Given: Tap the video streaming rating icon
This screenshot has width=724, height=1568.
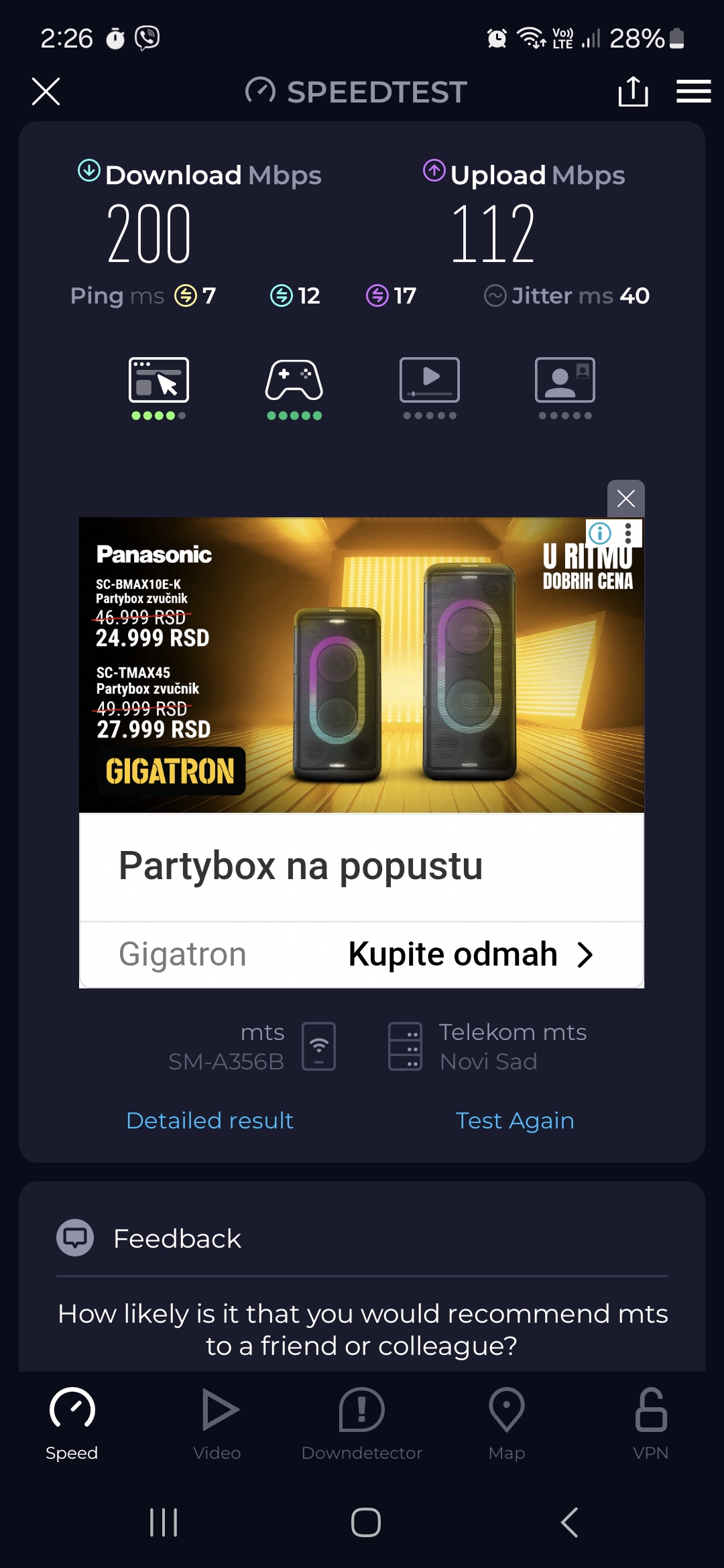Looking at the screenshot, I should coord(430,381).
